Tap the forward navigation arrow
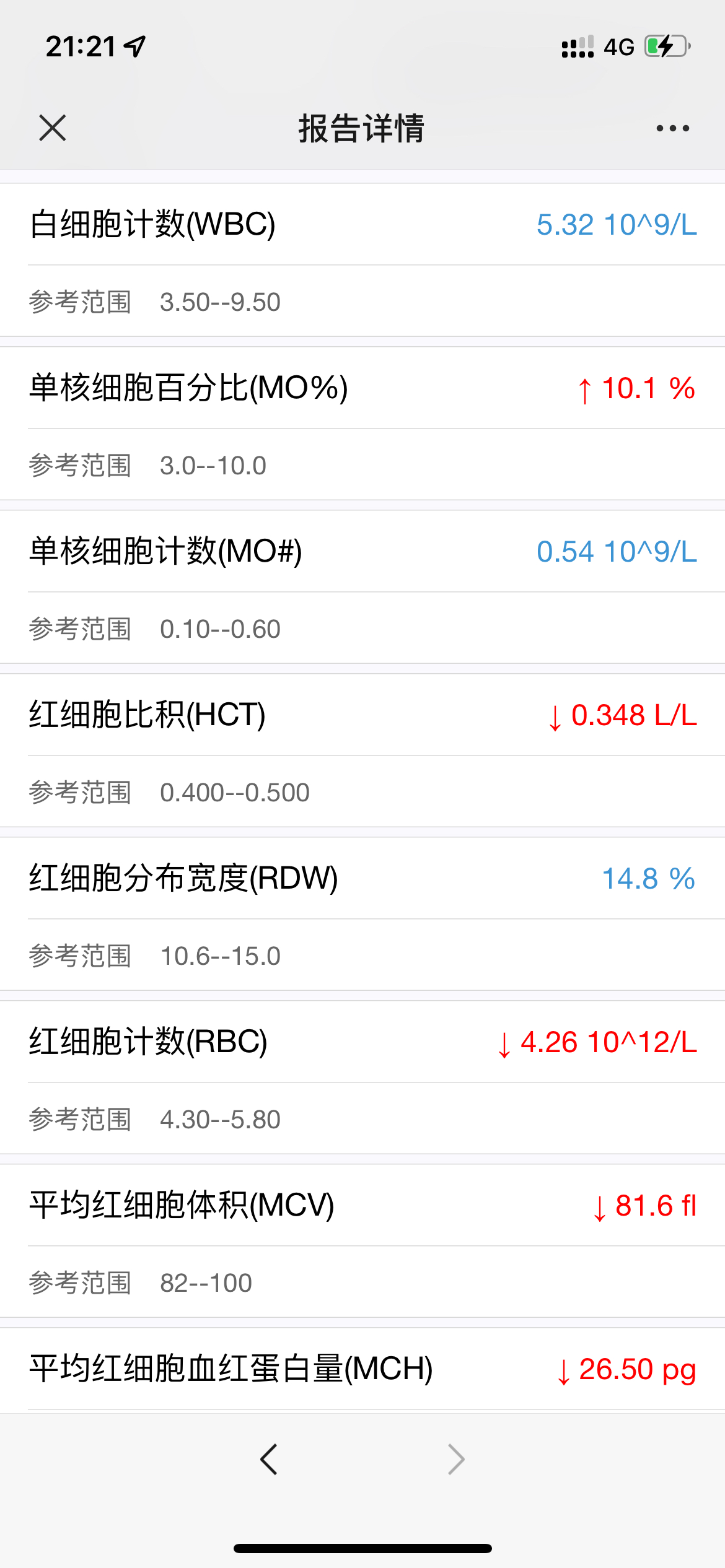The height and width of the screenshot is (1568, 725). [x=456, y=1459]
